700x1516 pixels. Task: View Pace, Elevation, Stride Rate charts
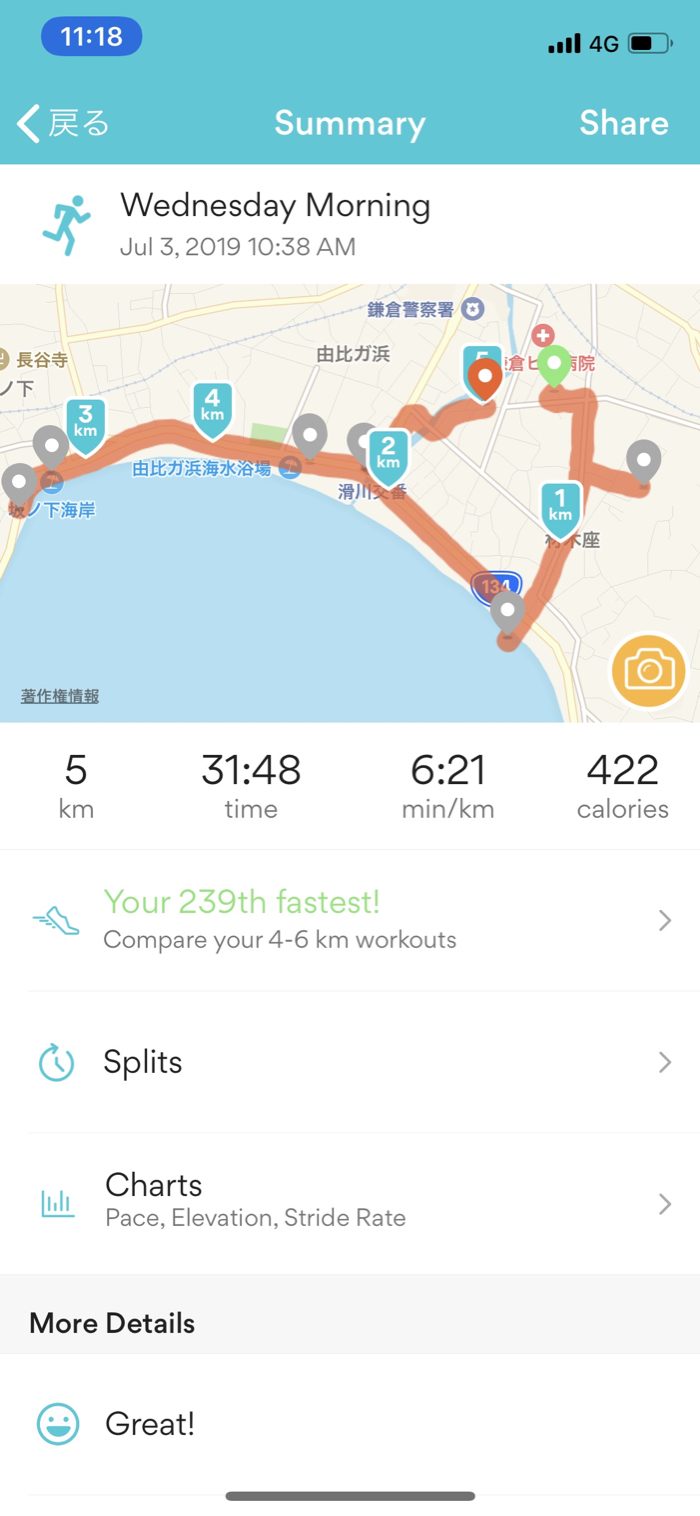coord(350,1202)
